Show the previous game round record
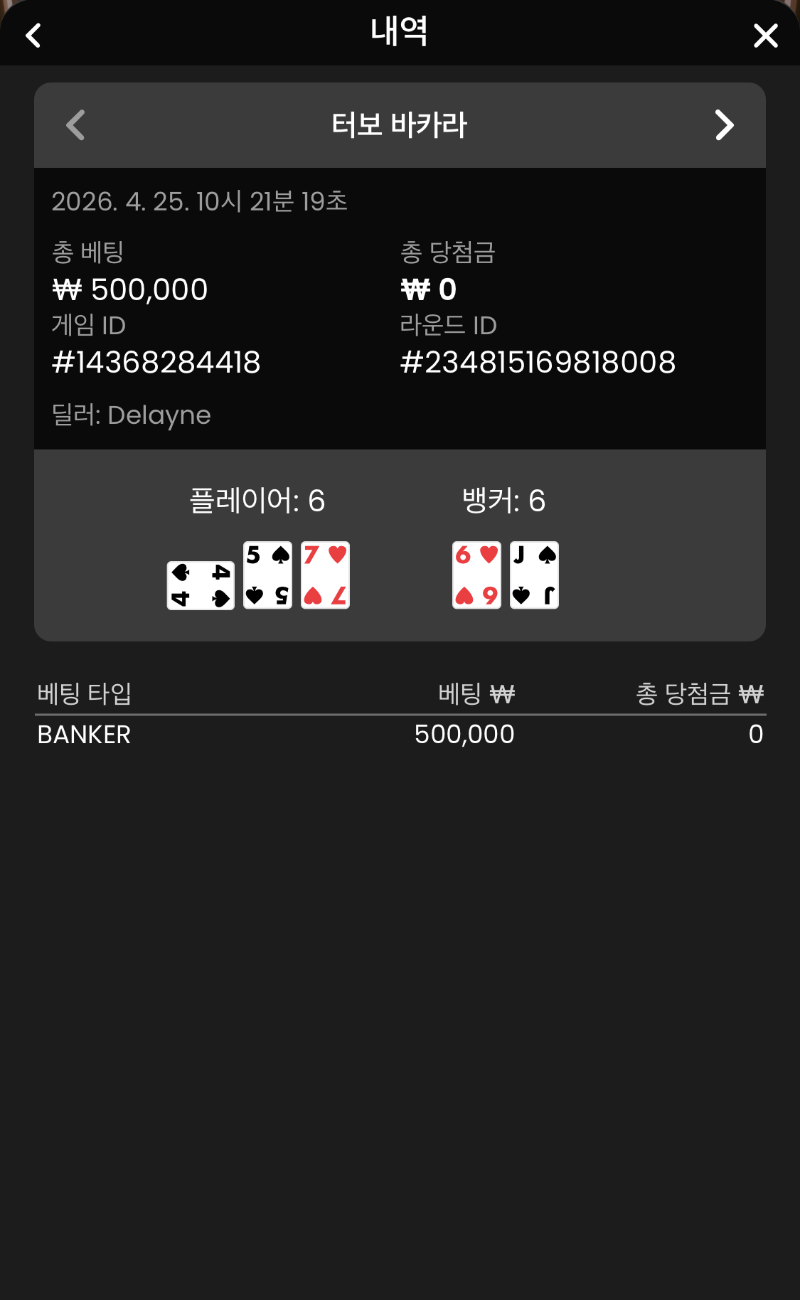Viewport: 800px width, 1300px height. (75, 125)
